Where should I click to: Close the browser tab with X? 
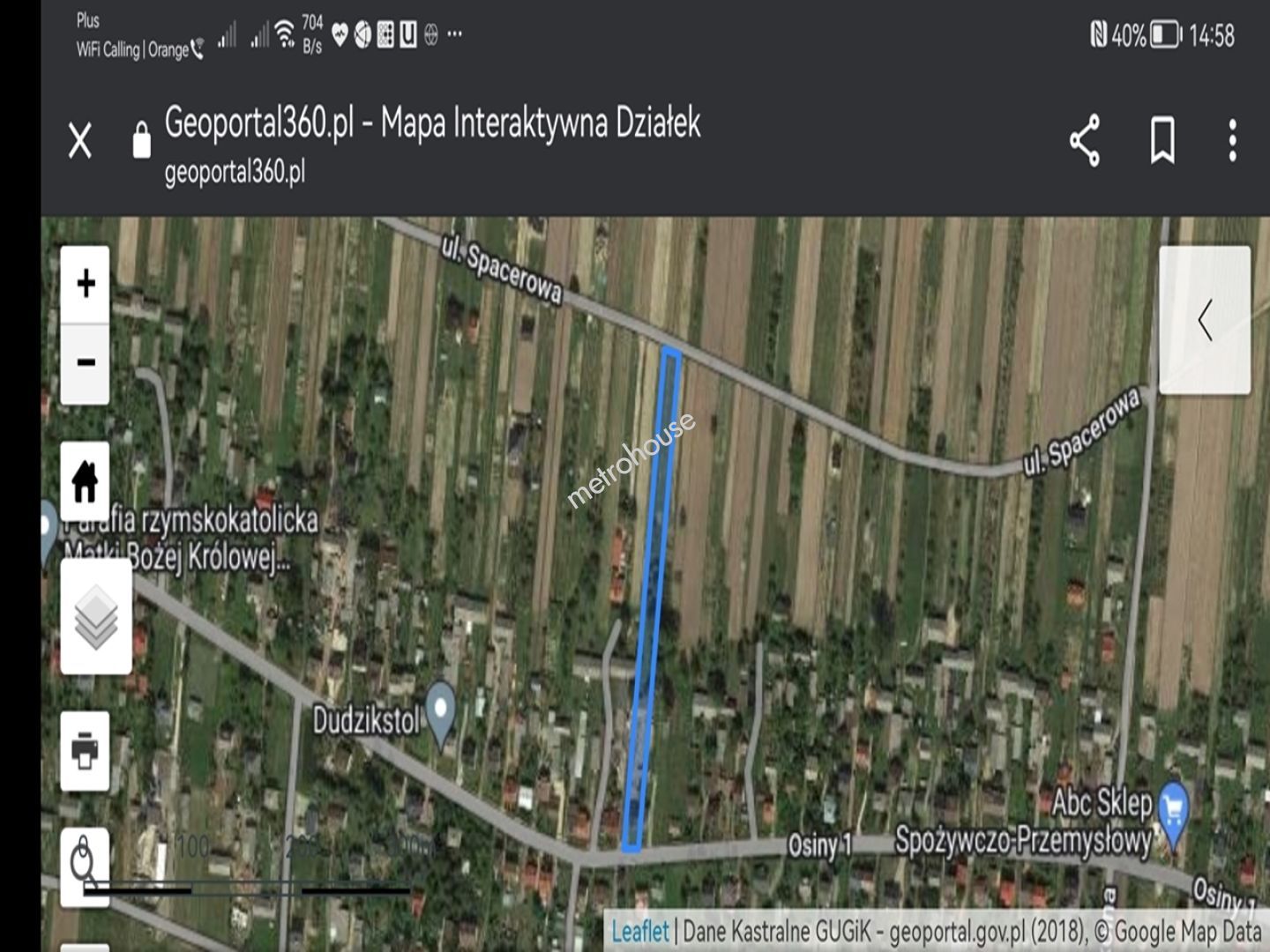(x=80, y=140)
